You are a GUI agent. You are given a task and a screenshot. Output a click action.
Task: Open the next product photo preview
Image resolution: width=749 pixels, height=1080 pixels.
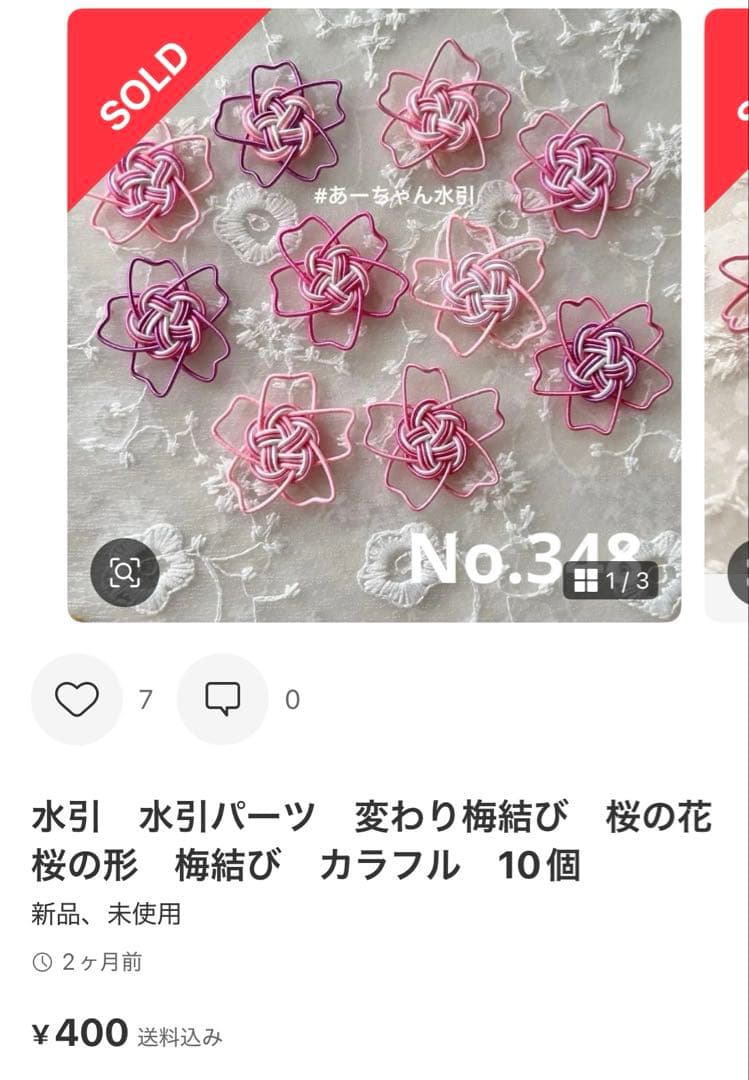(725, 300)
